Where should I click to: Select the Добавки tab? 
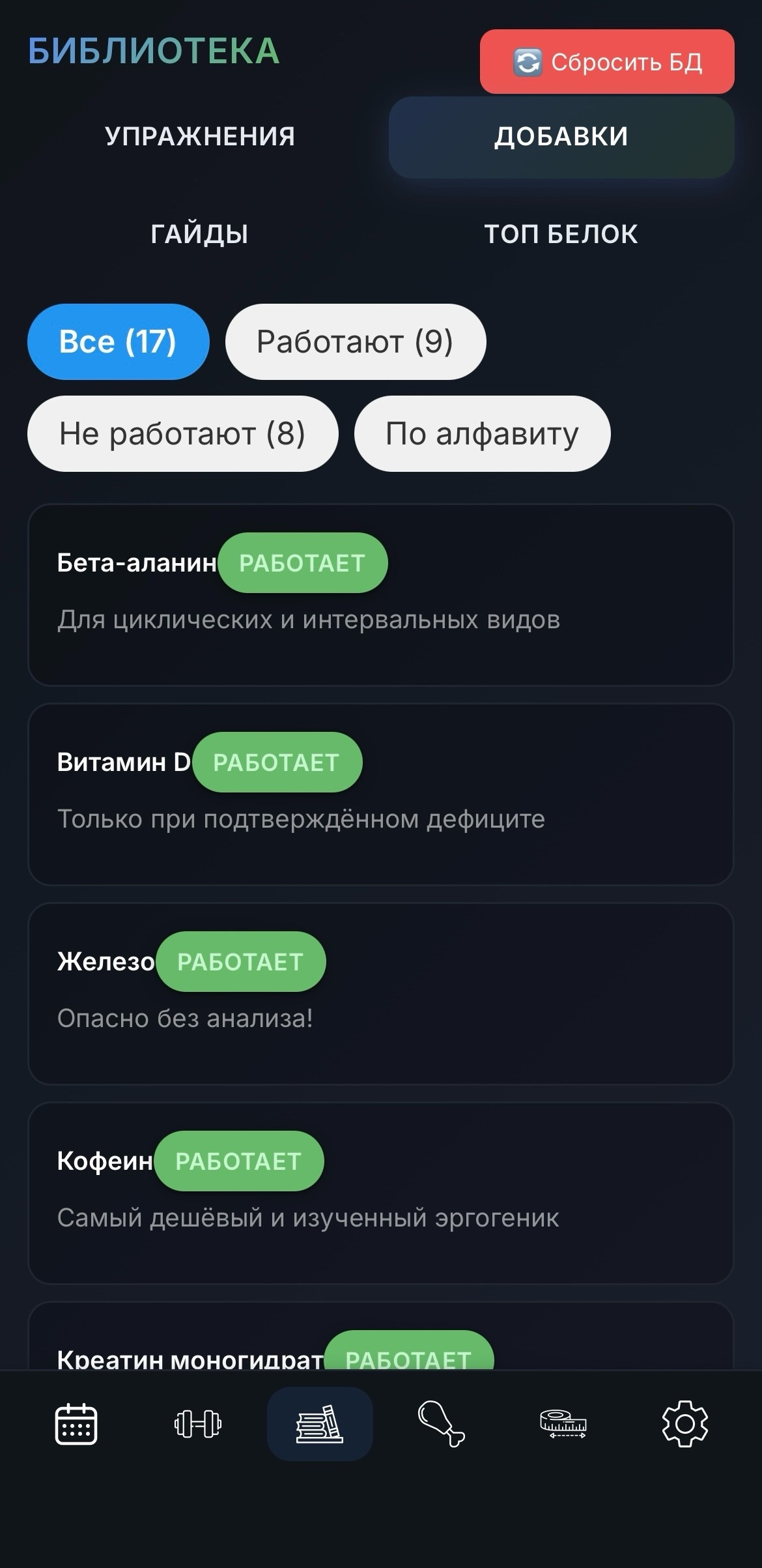[x=561, y=137]
